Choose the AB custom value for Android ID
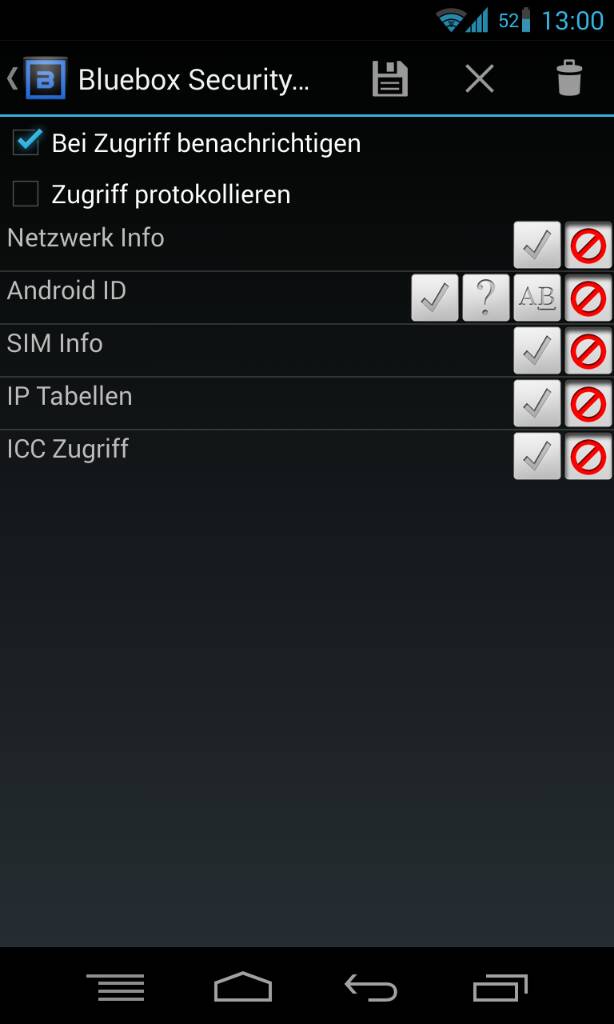The height and width of the screenshot is (1024, 614). 537,298
